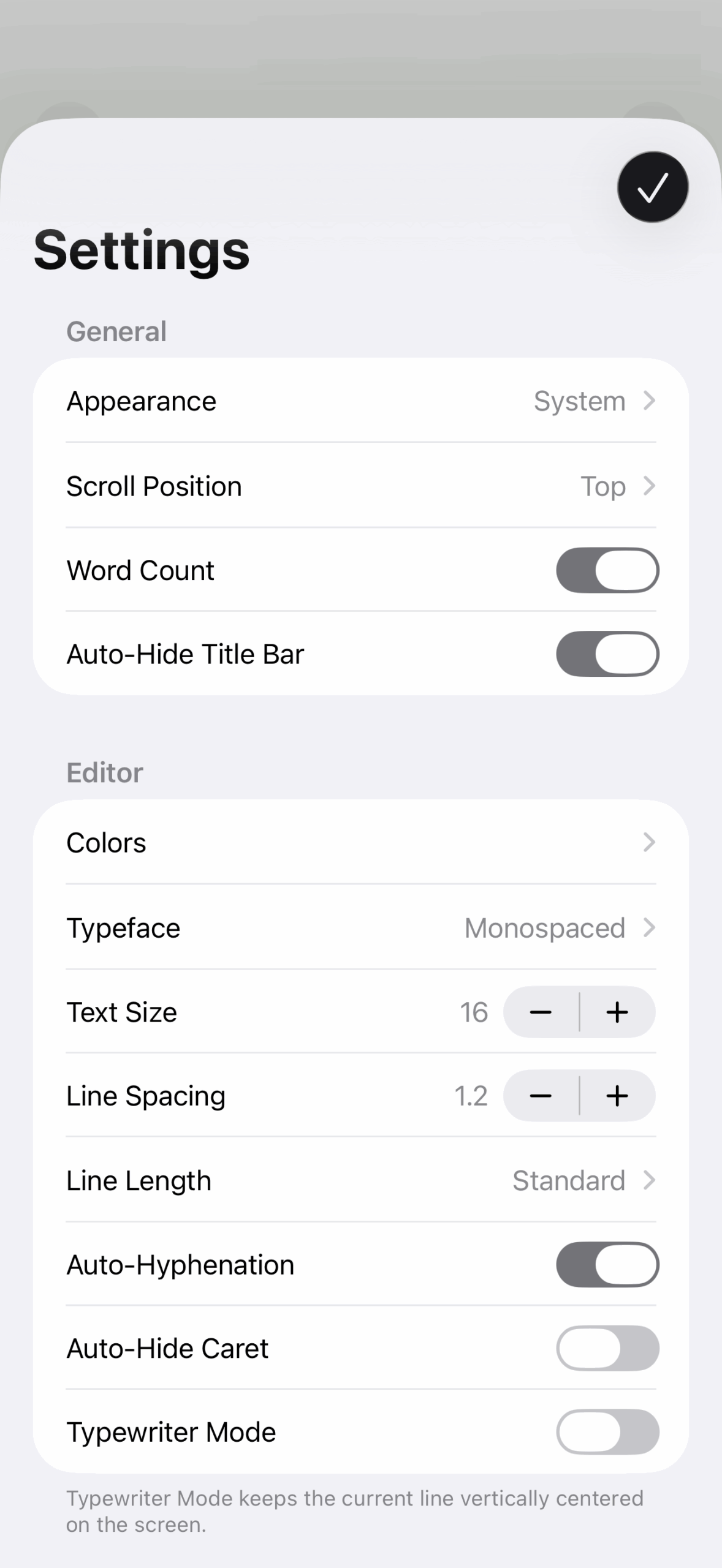Reduce Line Spacing with the minus button
Viewport: 722px width, 1568px height.
541,1096
